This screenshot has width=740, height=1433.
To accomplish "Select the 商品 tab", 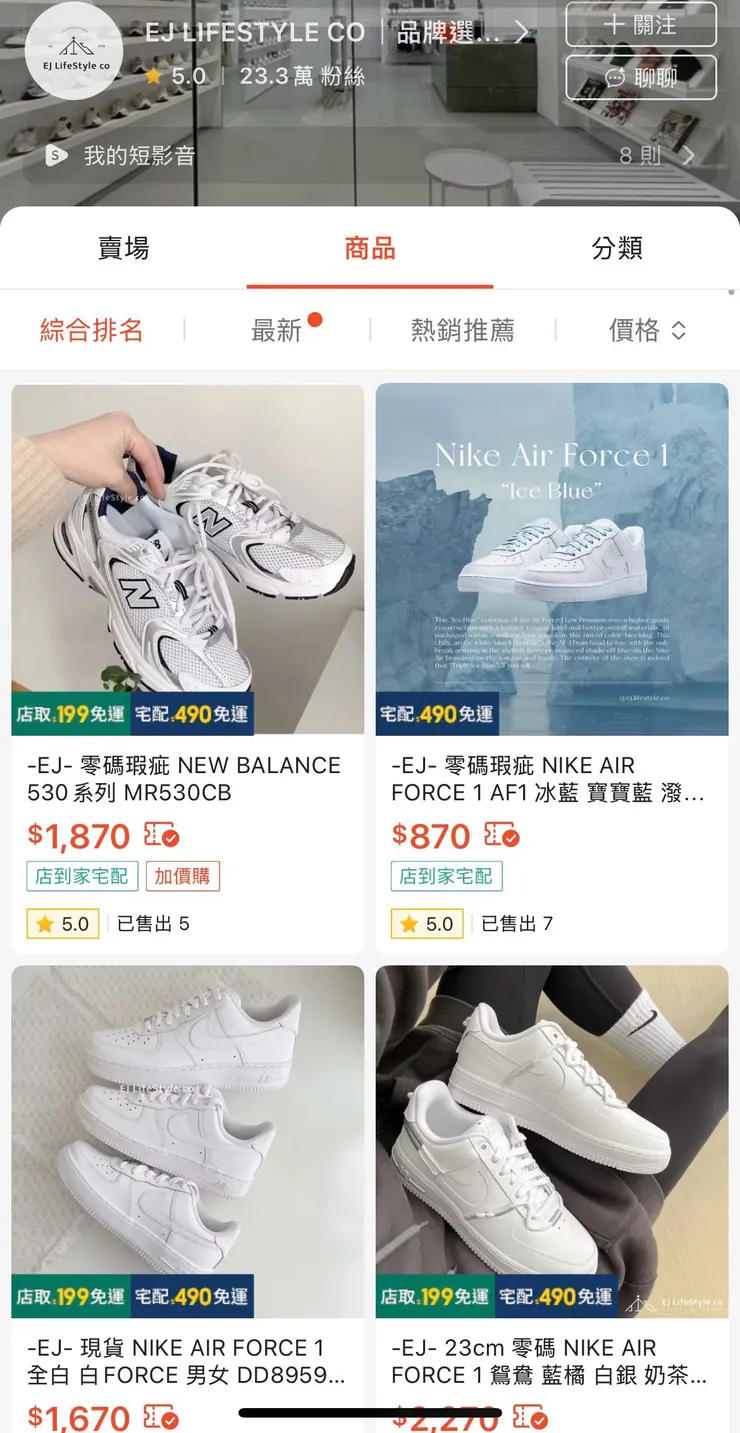I will pos(369,248).
